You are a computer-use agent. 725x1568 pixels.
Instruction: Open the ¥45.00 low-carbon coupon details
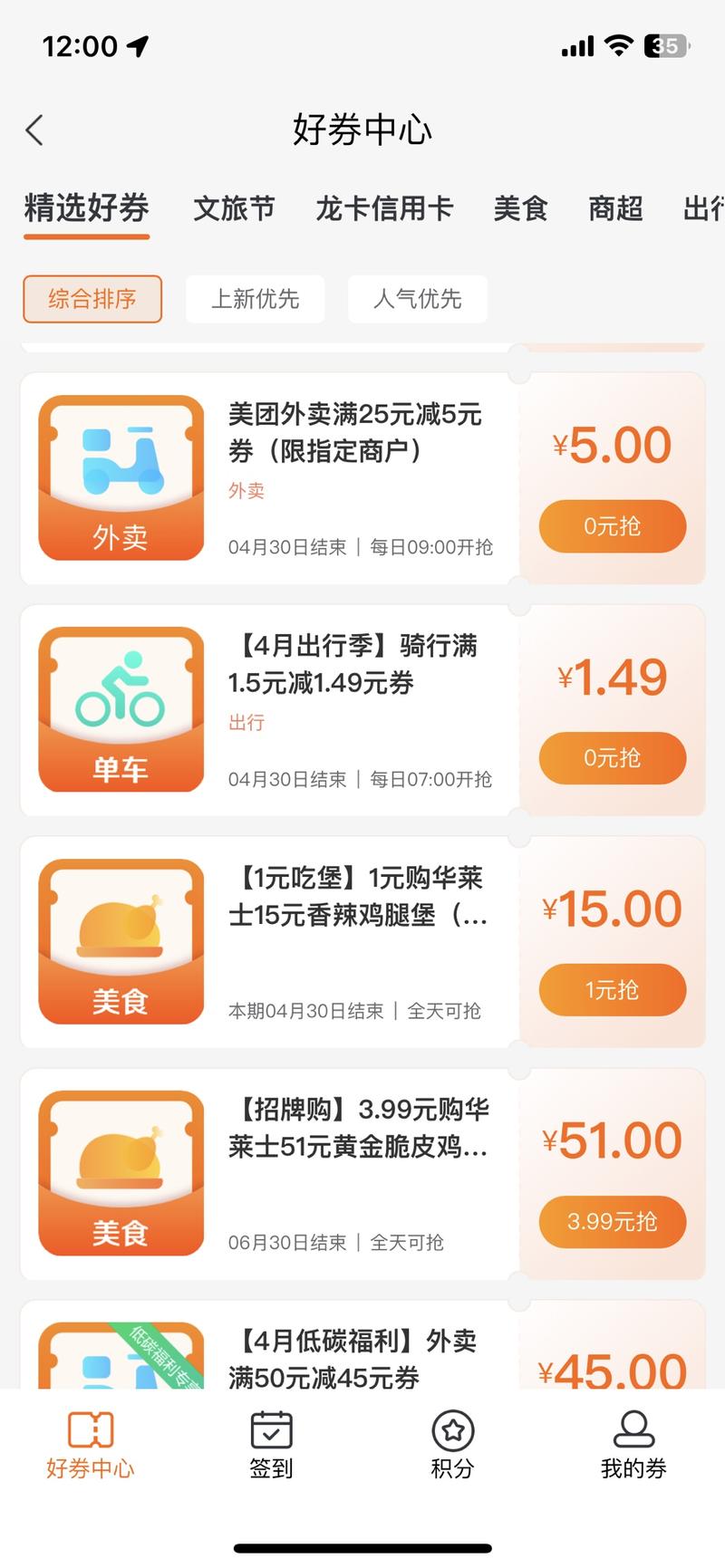[613, 1371]
